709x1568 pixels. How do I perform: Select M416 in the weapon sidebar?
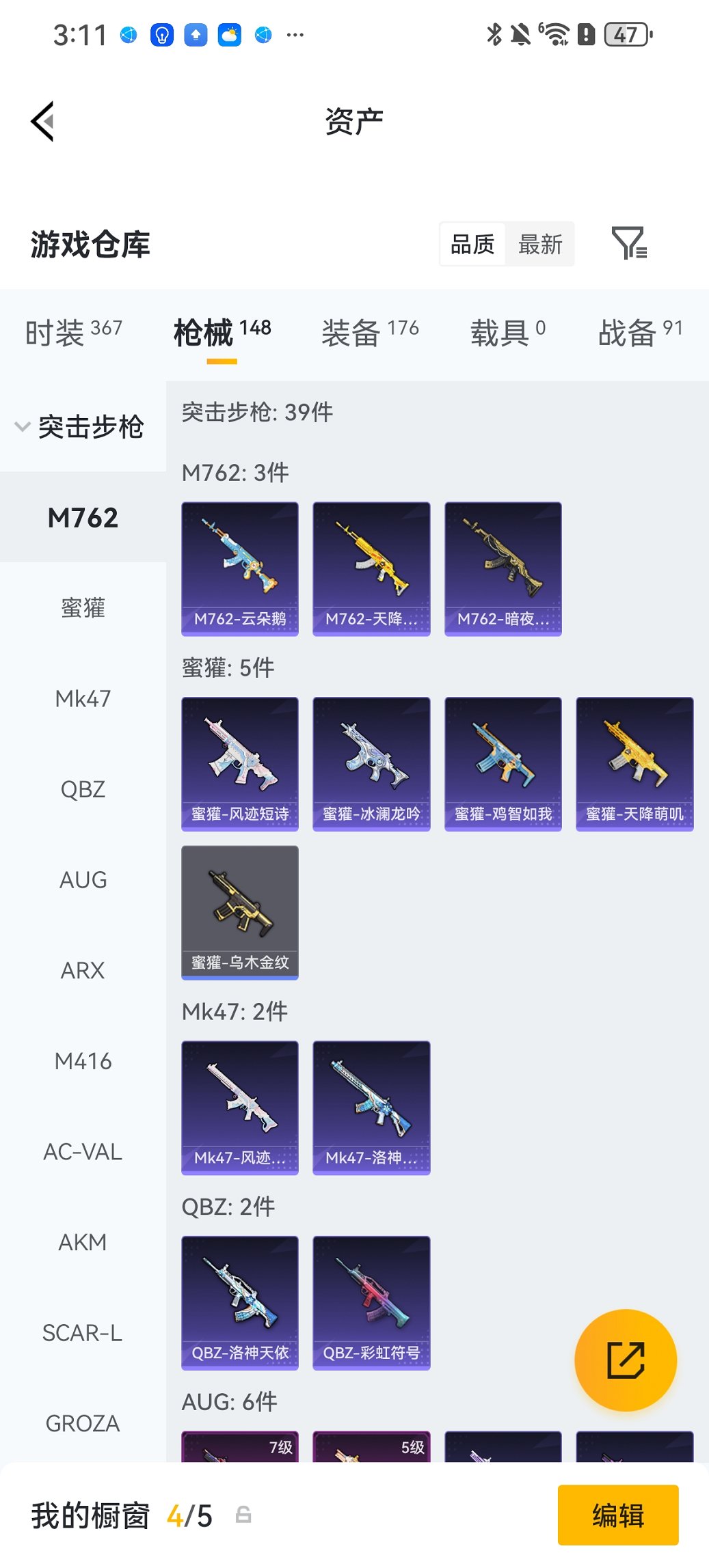coord(83,1061)
